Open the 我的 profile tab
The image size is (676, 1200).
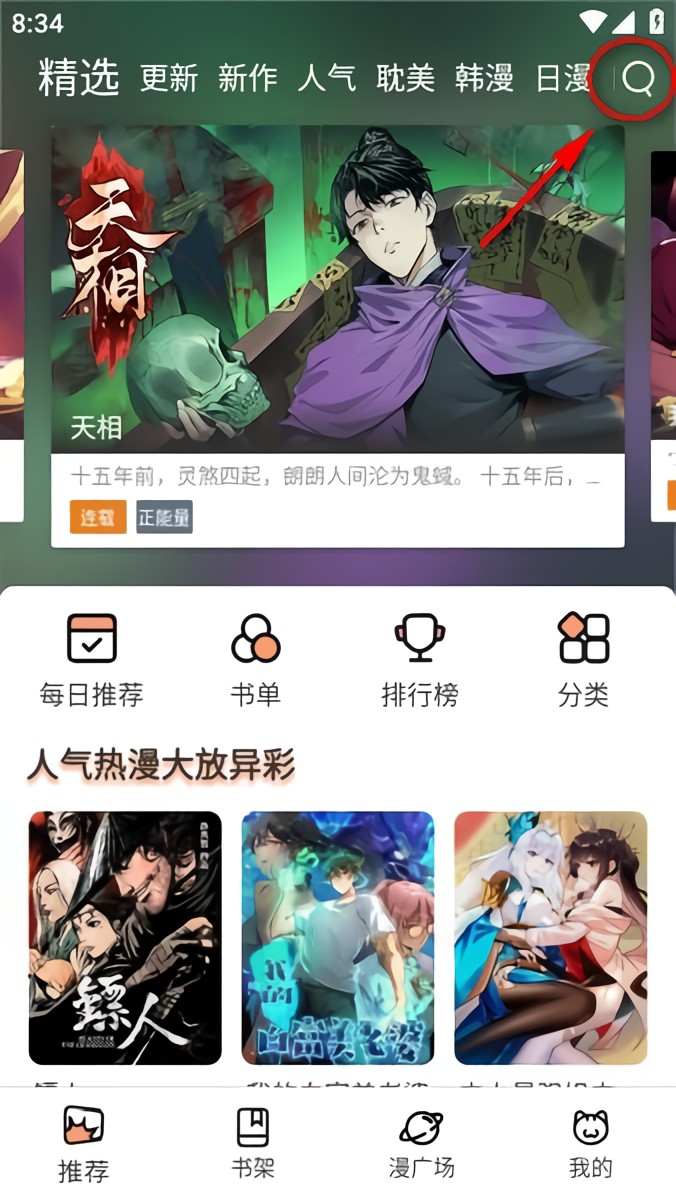[590, 1142]
